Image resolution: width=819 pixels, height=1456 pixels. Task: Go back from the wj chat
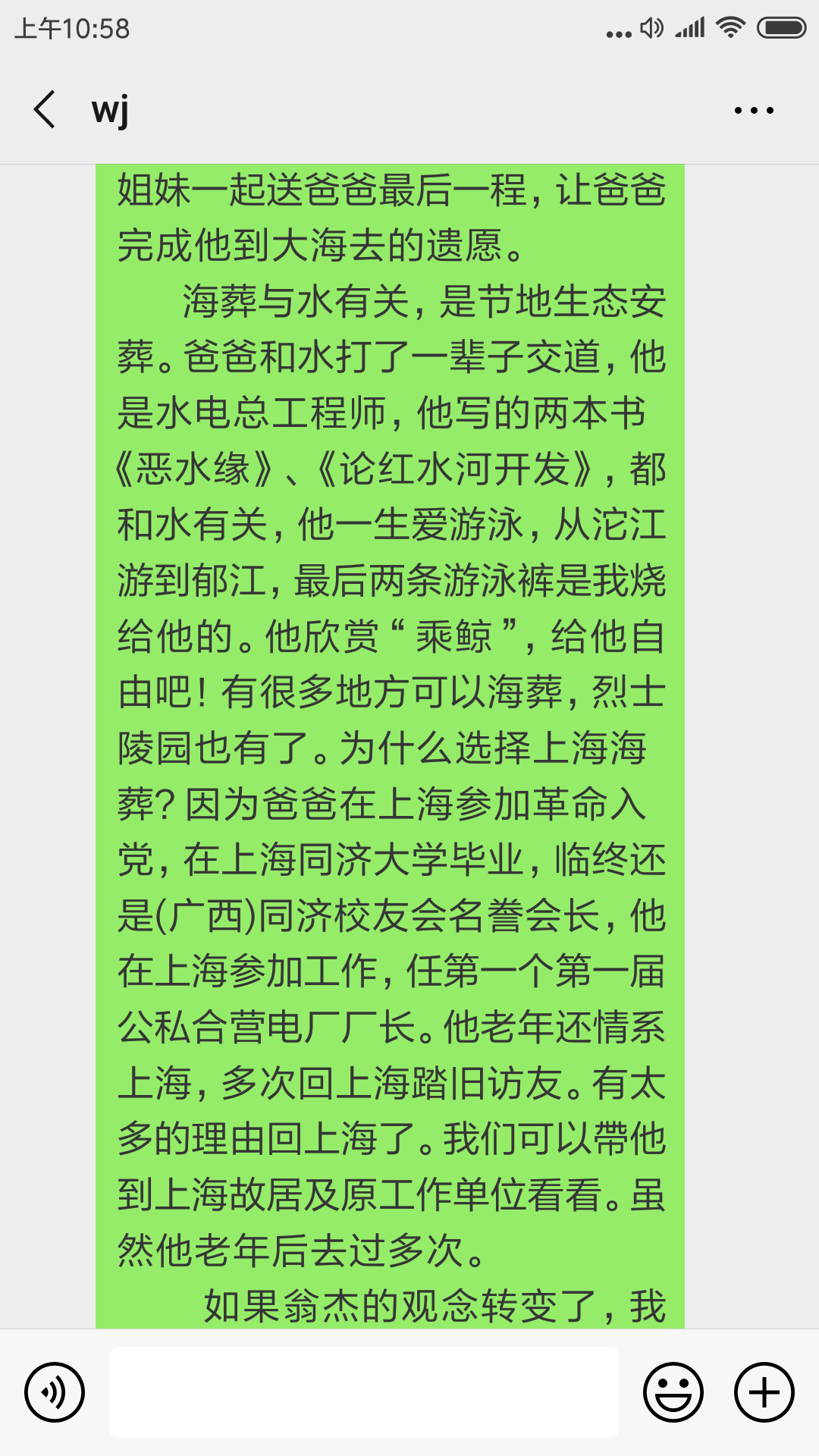(45, 109)
